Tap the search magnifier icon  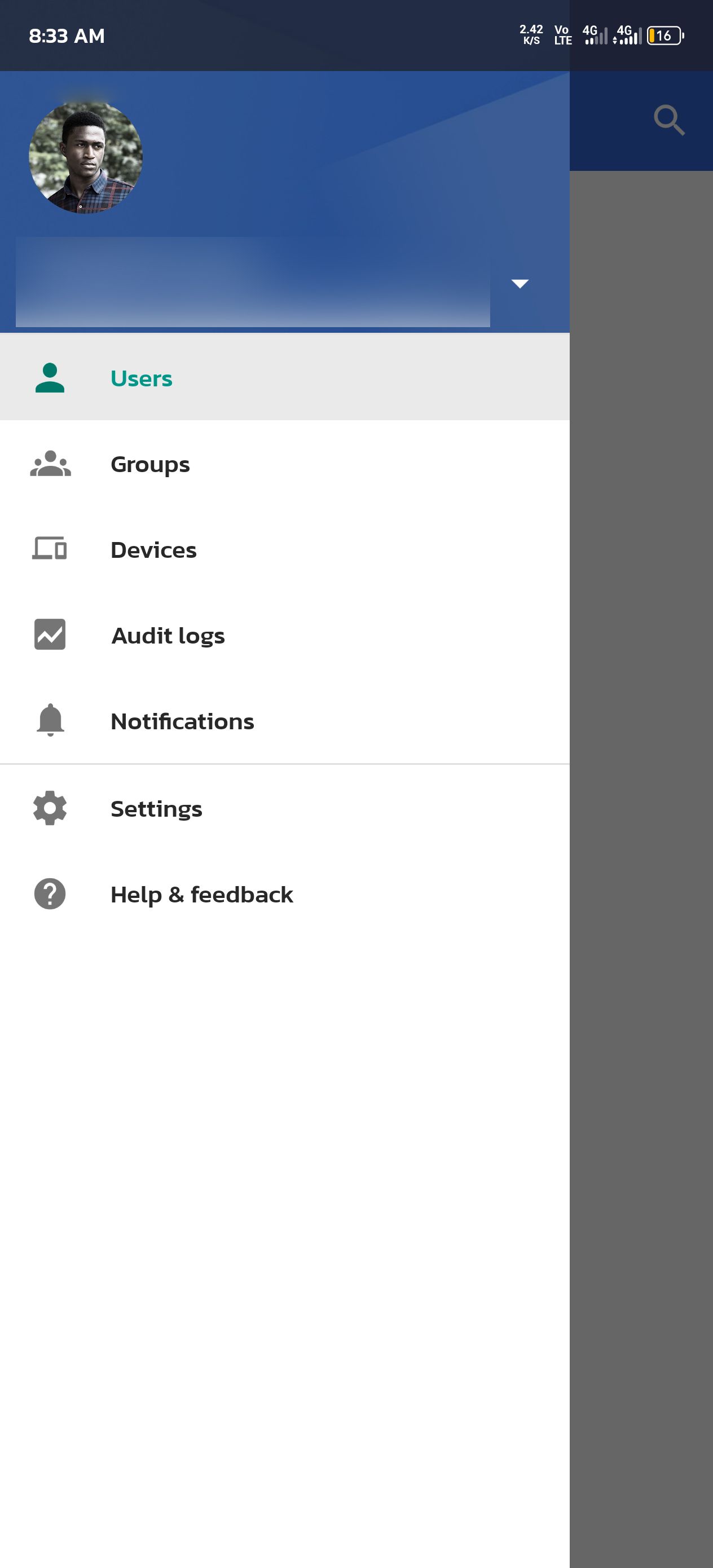tap(668, 120)
